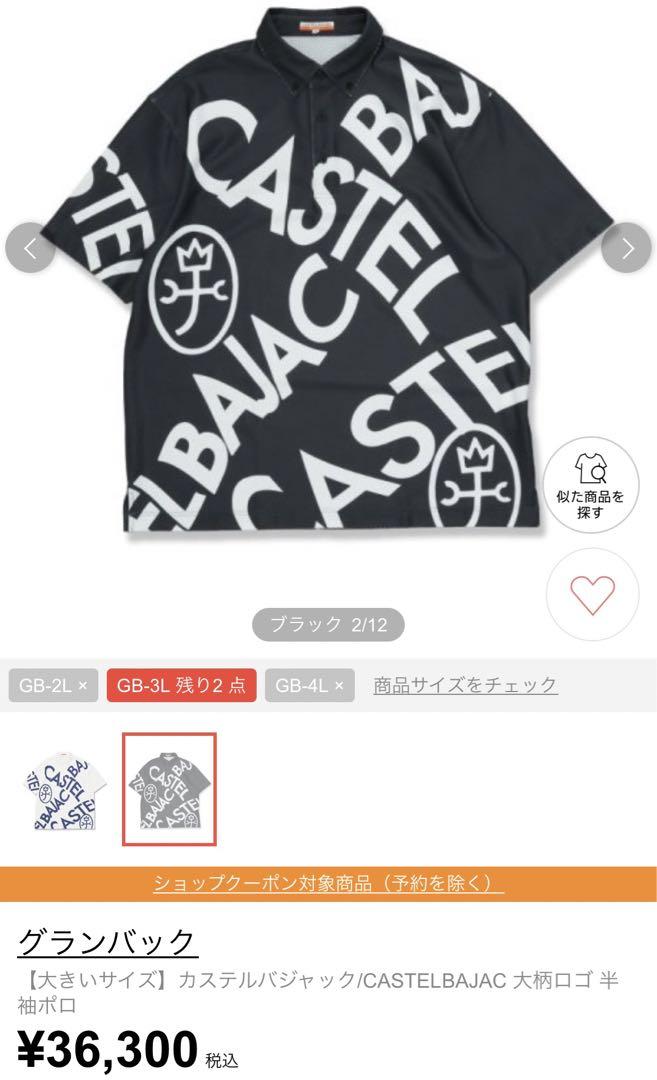Add this polo to favorites with heart
This screenshot has width=657, height=1080.
[x=592, y=594]
